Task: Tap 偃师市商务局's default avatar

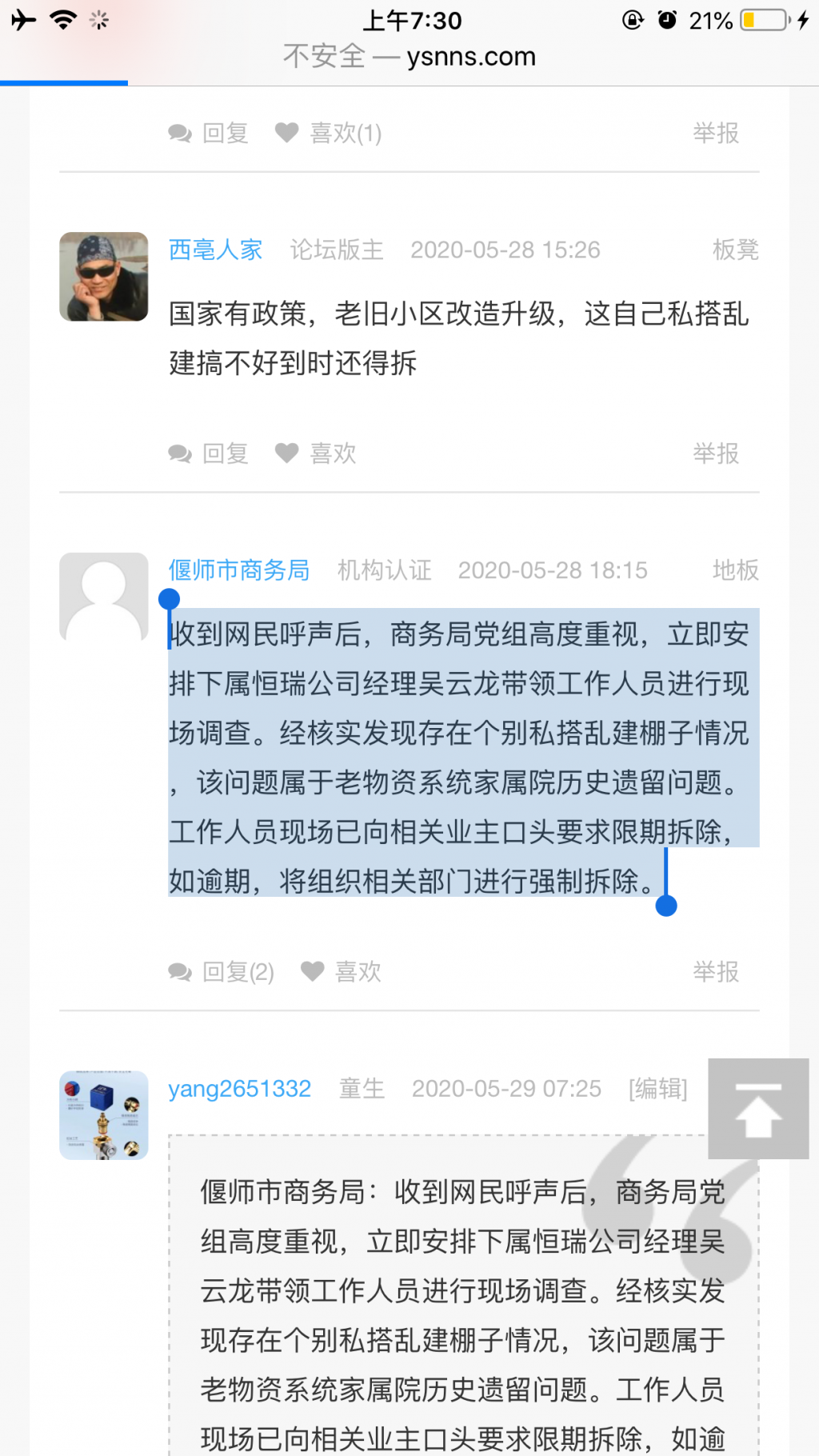Action: tap(104, 597)
